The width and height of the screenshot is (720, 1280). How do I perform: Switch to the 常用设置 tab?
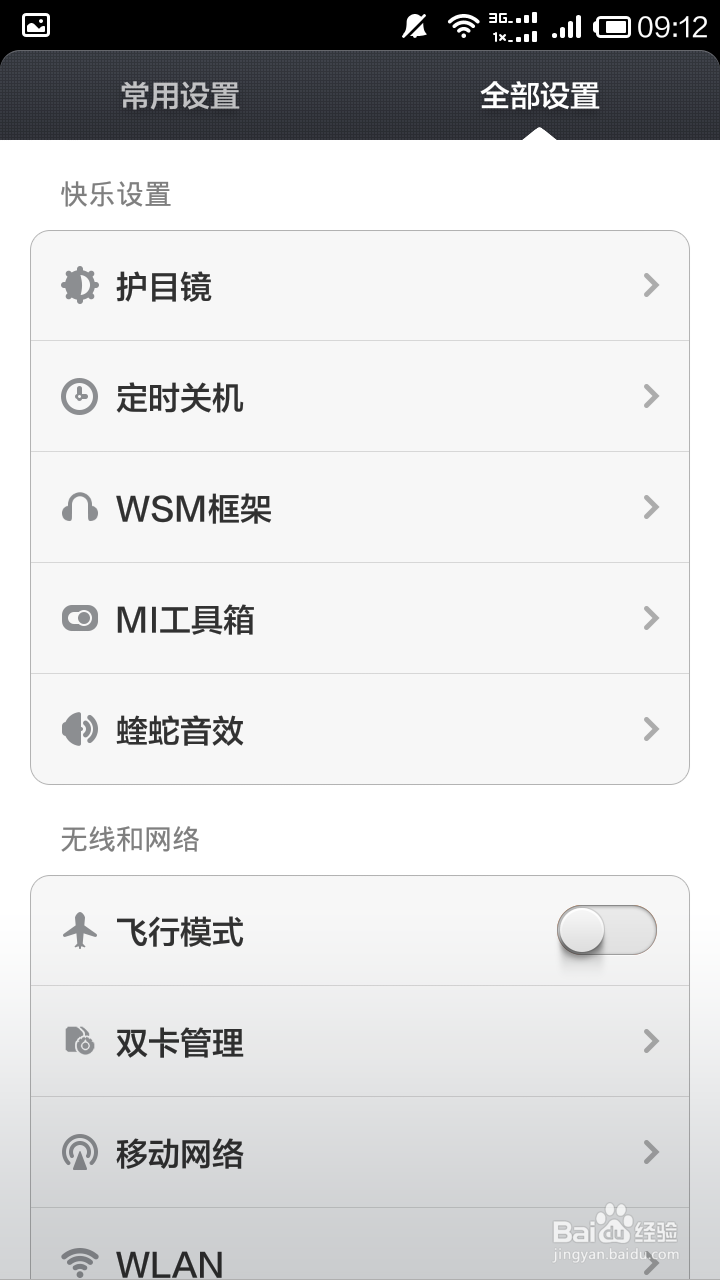point(180,97)
